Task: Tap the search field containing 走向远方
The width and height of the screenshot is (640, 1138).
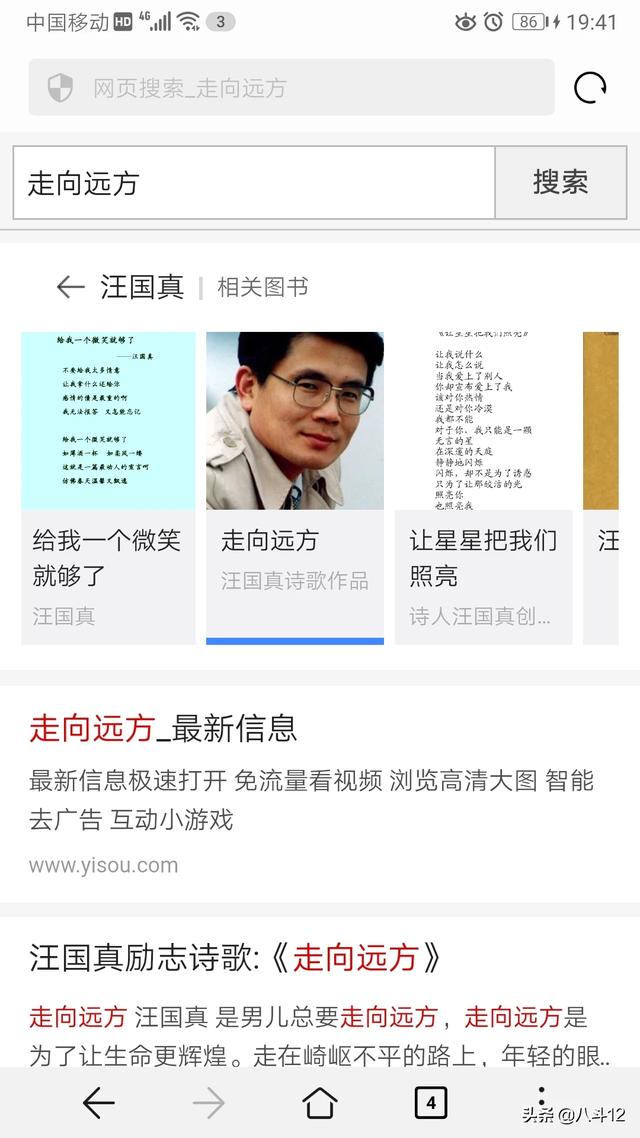Action: [253, 183]
